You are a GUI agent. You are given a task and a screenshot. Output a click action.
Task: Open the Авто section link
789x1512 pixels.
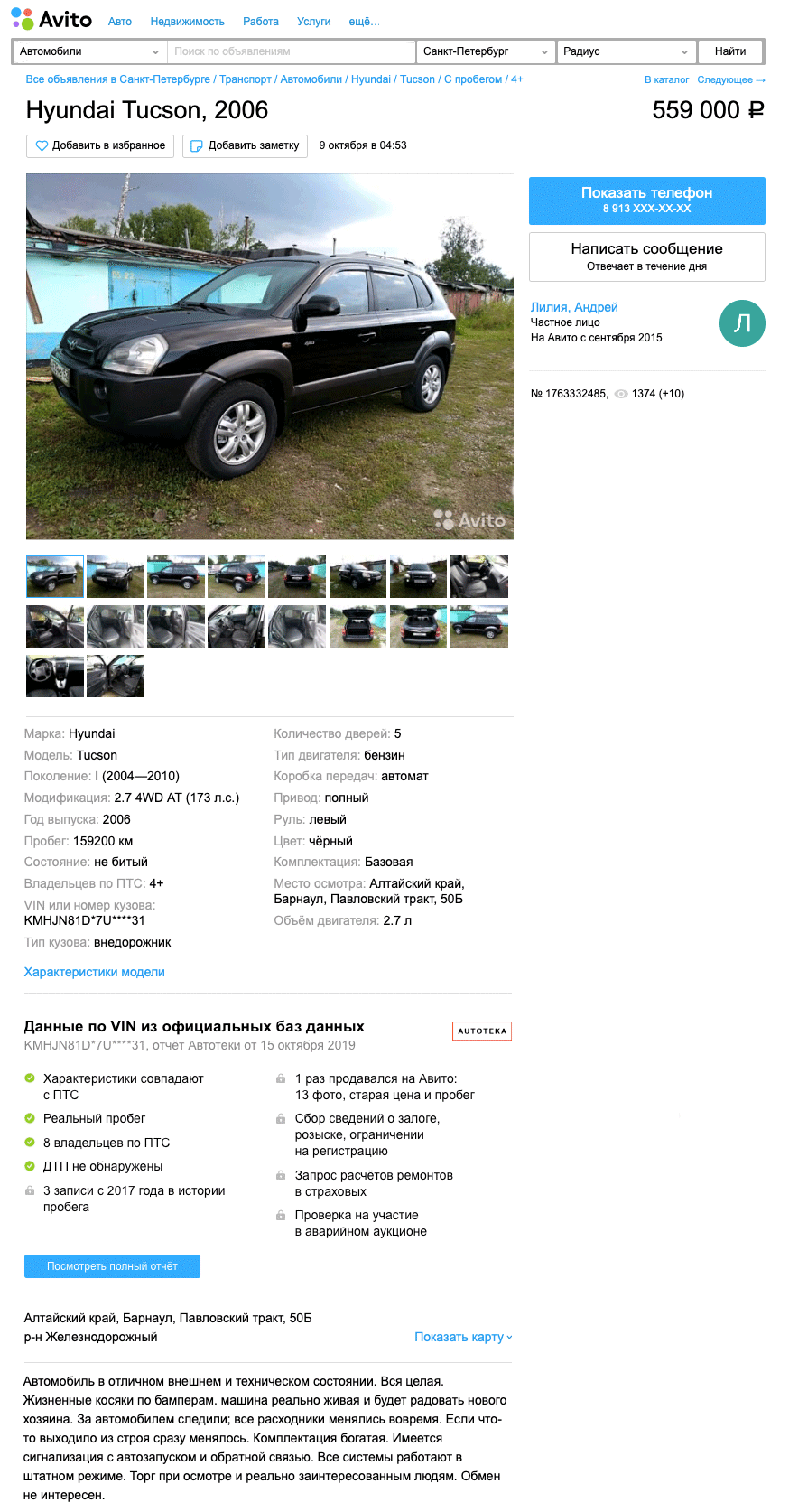[x=119, y=22]
